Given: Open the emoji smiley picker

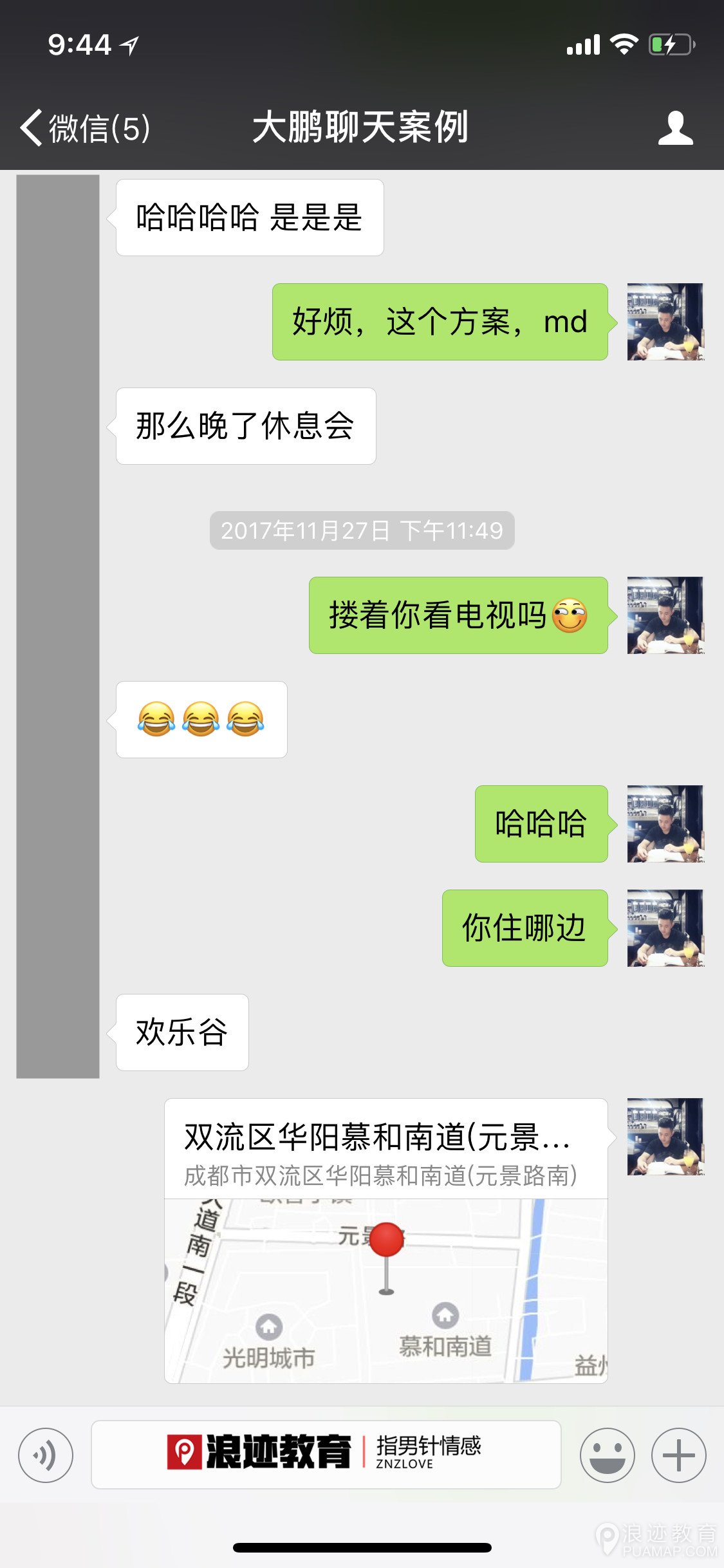Looking at the screenshot, I should click(607, 1455).
